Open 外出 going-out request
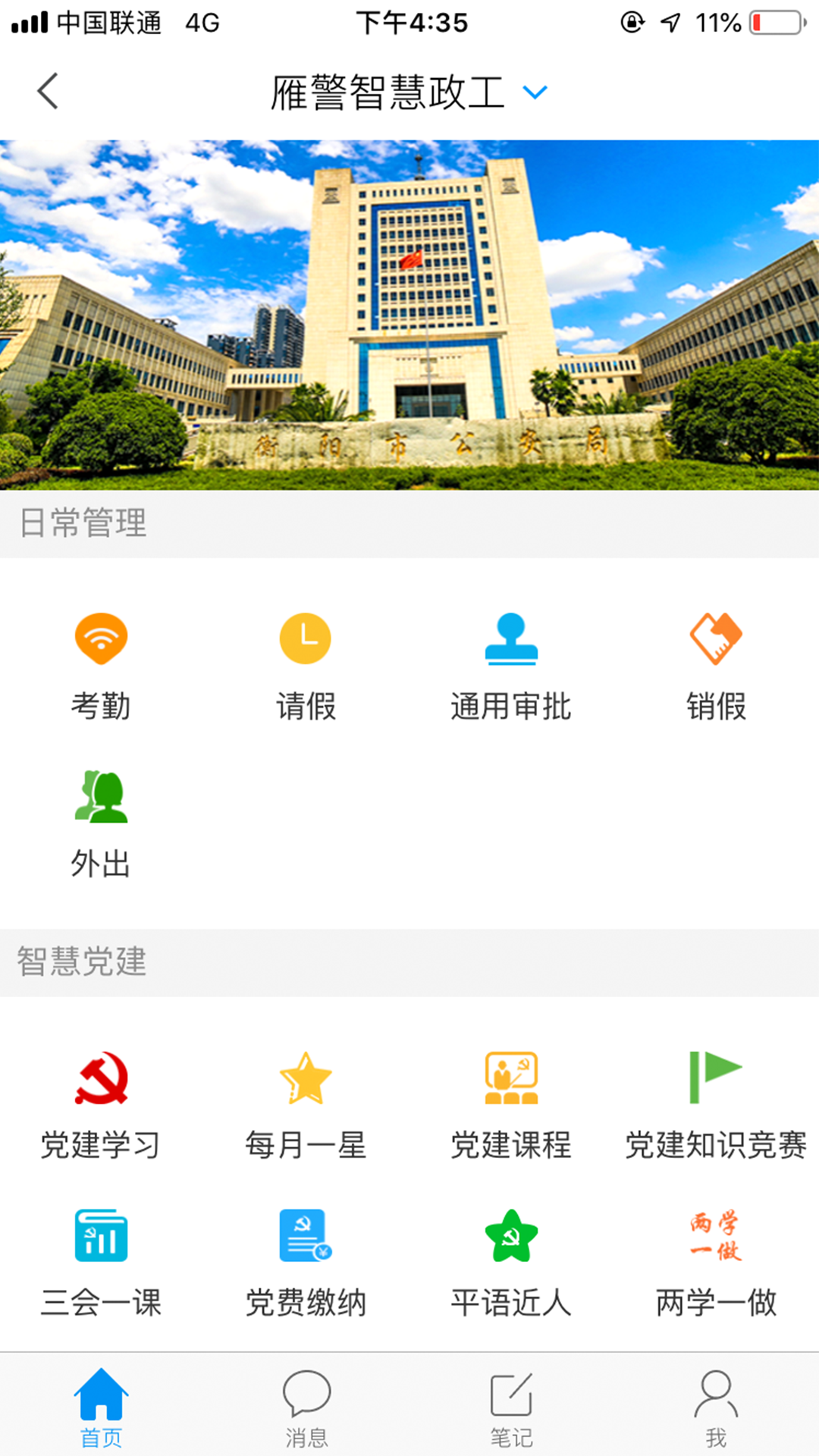Screen dimensions: 819x1456 pos(101,823)
